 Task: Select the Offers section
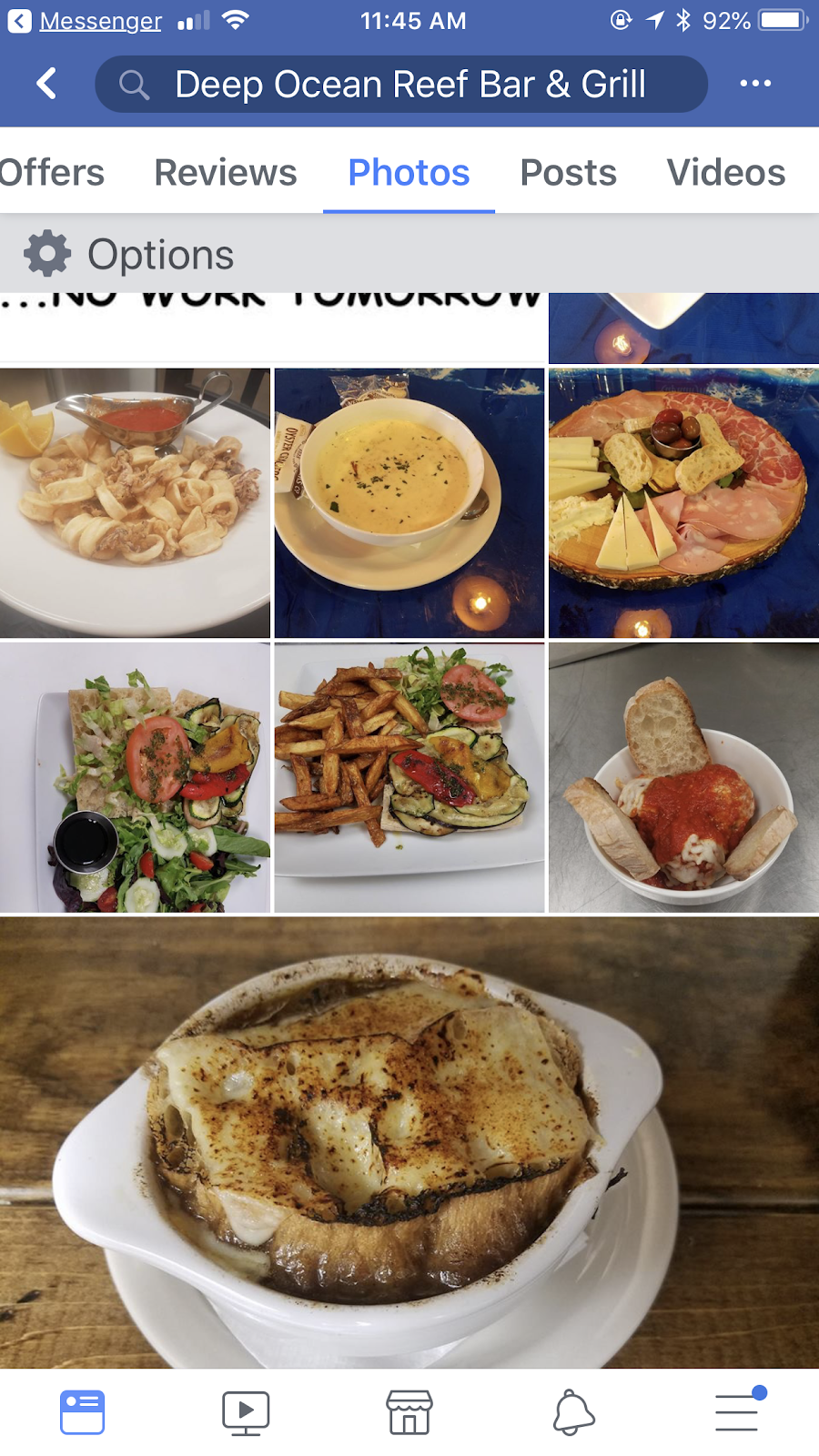(52, 172)
